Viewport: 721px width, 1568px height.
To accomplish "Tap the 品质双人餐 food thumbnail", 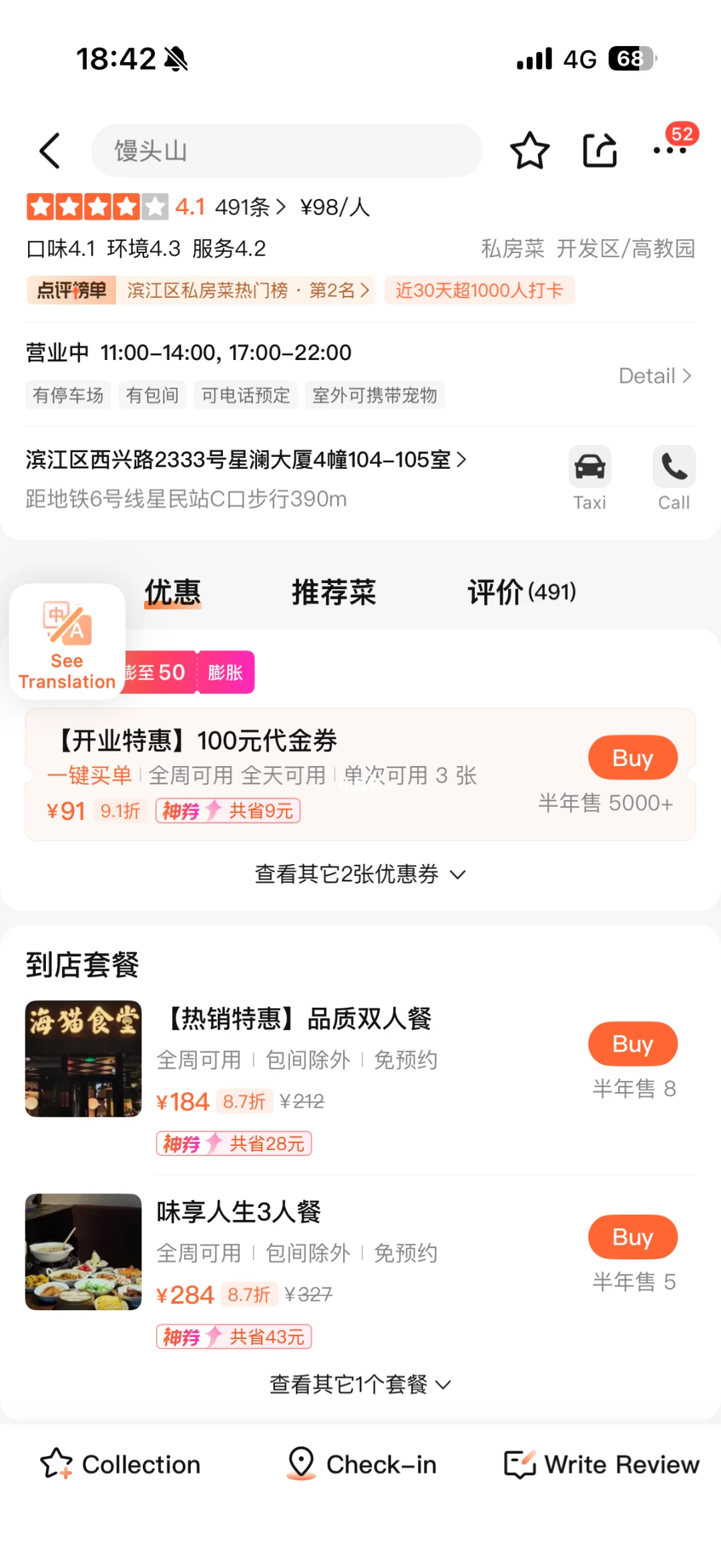I will click(x=83, y=1059).
